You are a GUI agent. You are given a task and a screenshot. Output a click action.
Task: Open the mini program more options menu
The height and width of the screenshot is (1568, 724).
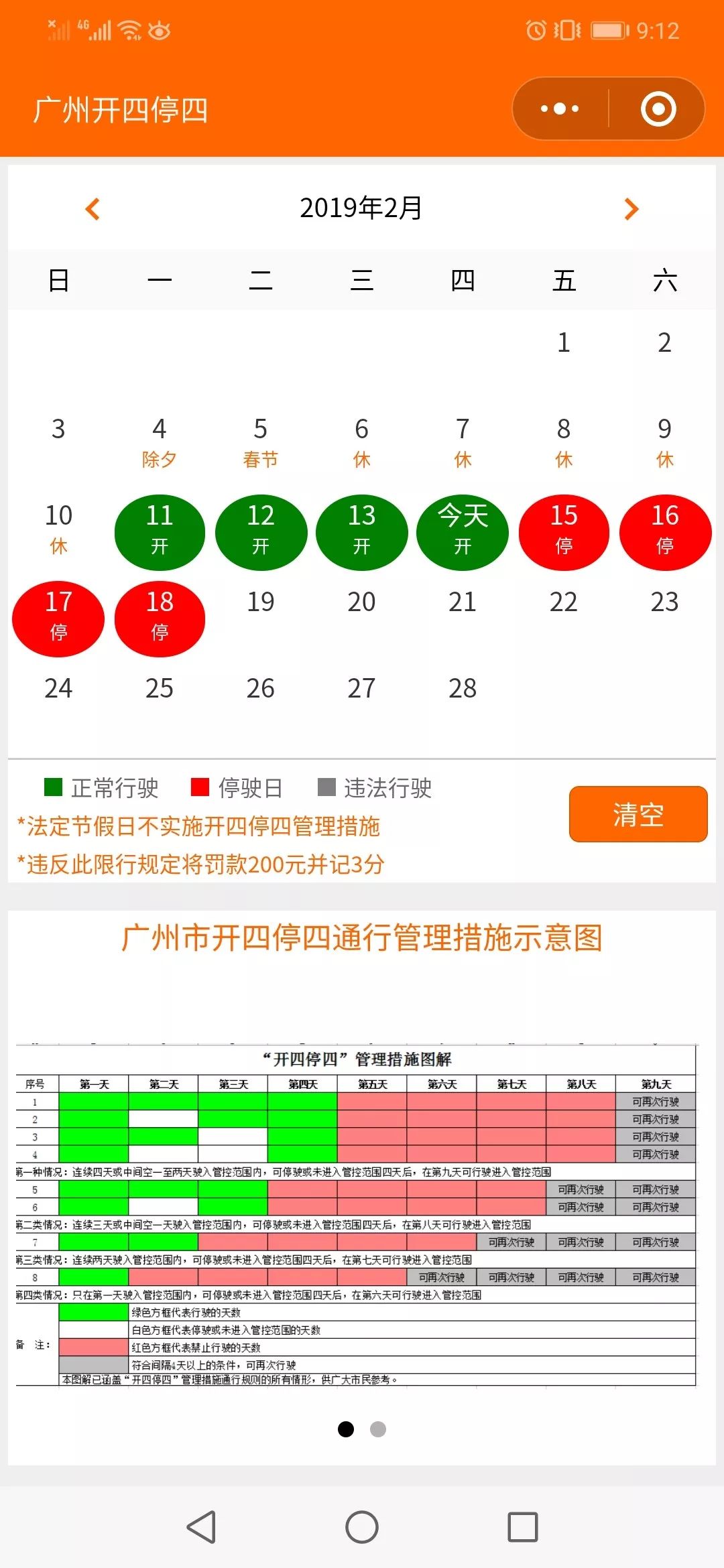(560, 109)
